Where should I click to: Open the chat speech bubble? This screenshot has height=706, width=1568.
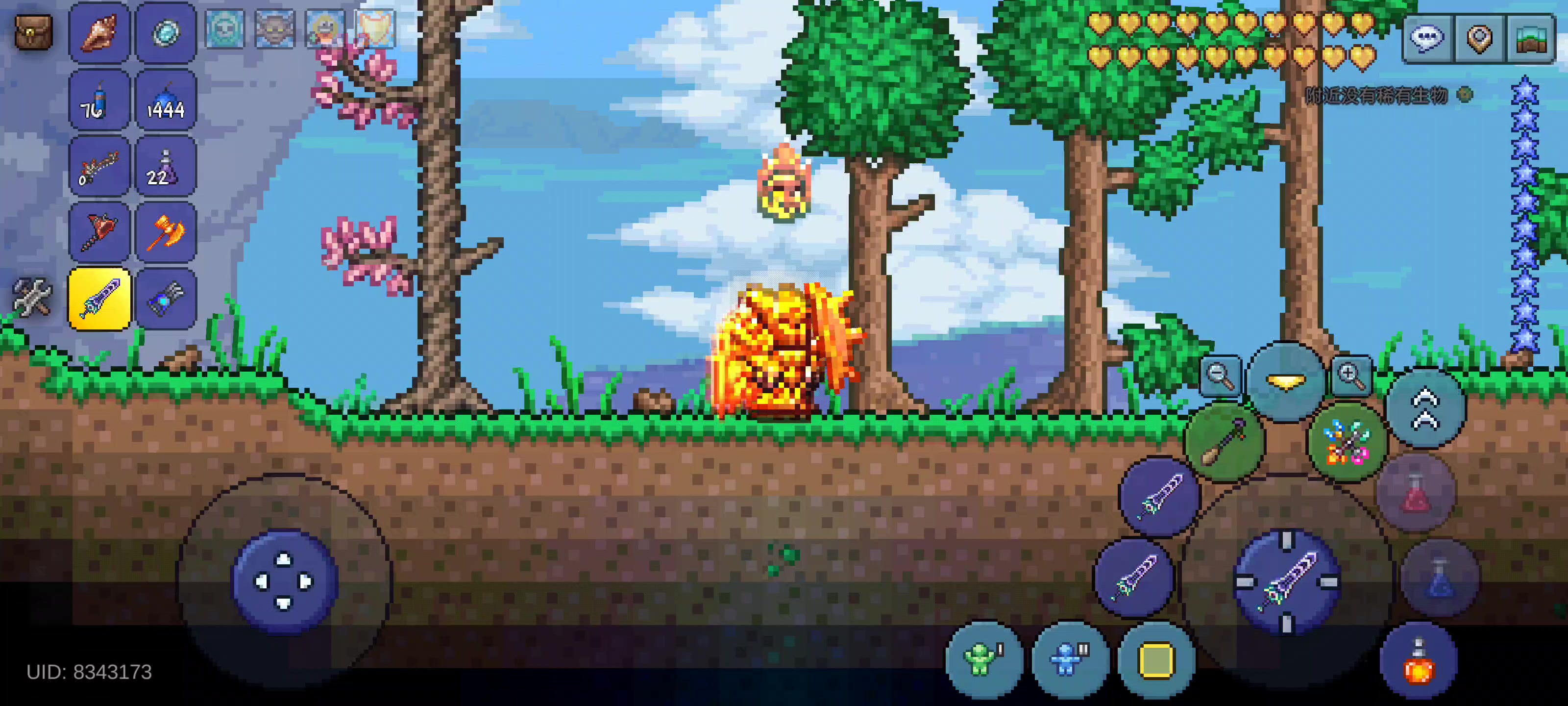[x=1427, y=39]
